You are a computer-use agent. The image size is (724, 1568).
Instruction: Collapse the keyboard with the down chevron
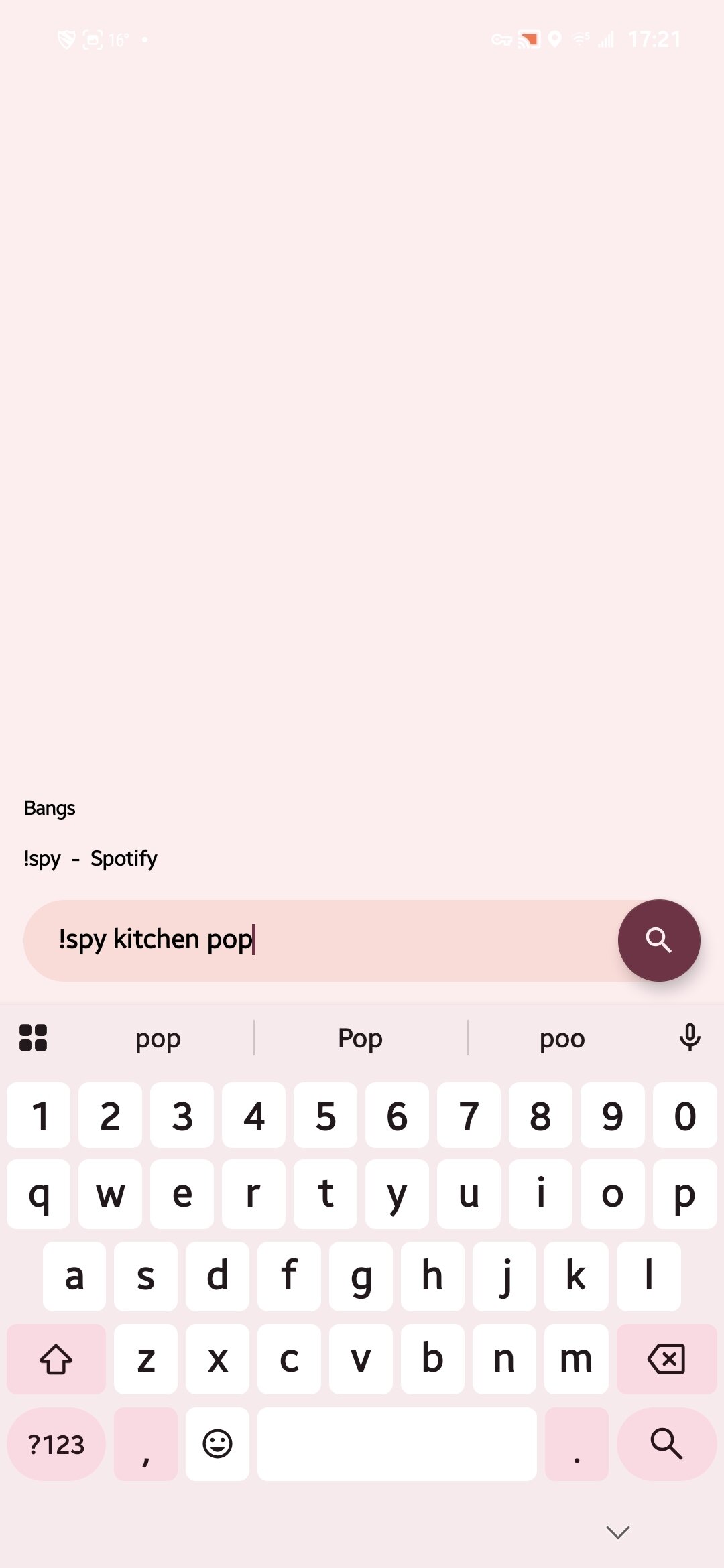tap(617, 1532)
